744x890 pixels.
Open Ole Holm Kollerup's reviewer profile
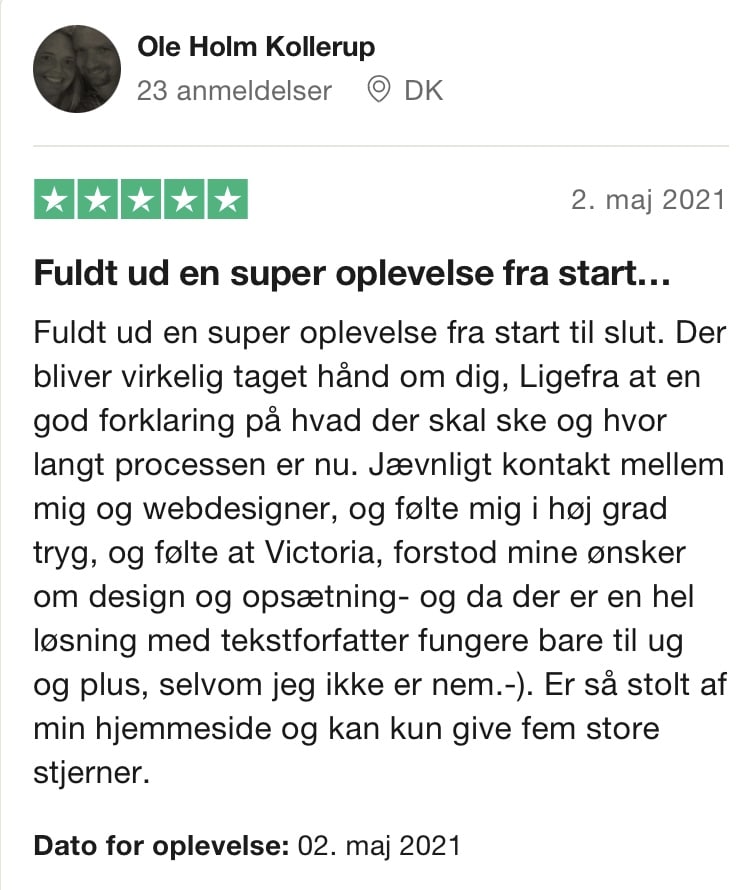click(255, 47)
